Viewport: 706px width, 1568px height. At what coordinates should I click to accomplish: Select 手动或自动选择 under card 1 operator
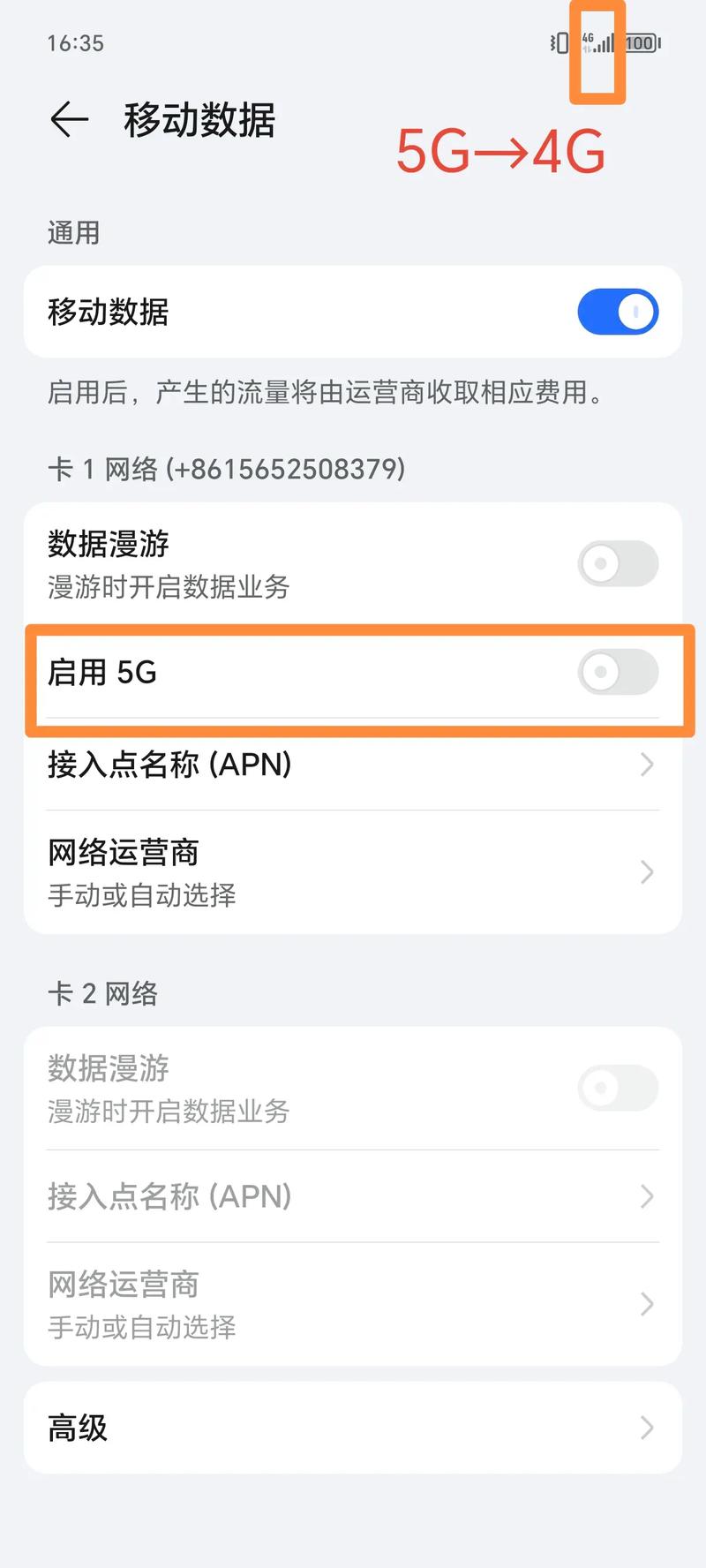click(x=141, y=896)
